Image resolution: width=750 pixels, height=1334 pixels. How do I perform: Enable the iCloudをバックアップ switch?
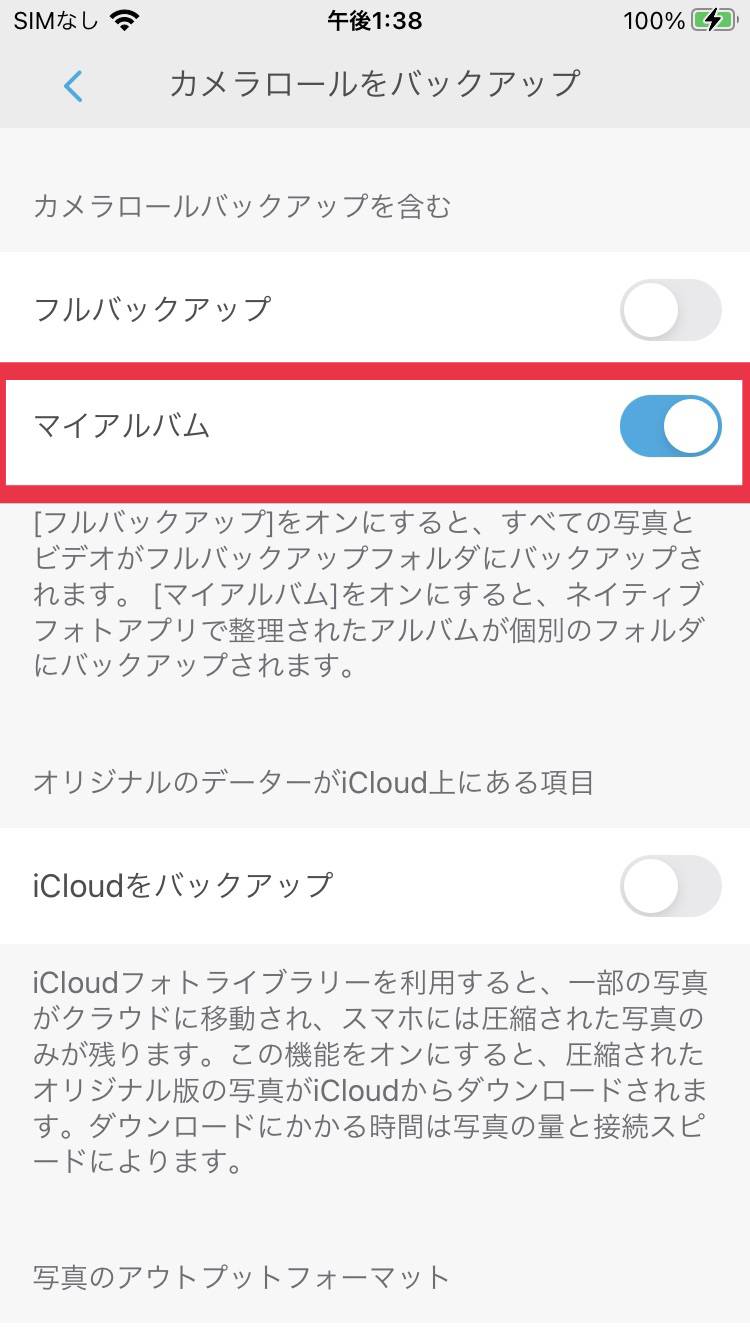coord(670,885)
